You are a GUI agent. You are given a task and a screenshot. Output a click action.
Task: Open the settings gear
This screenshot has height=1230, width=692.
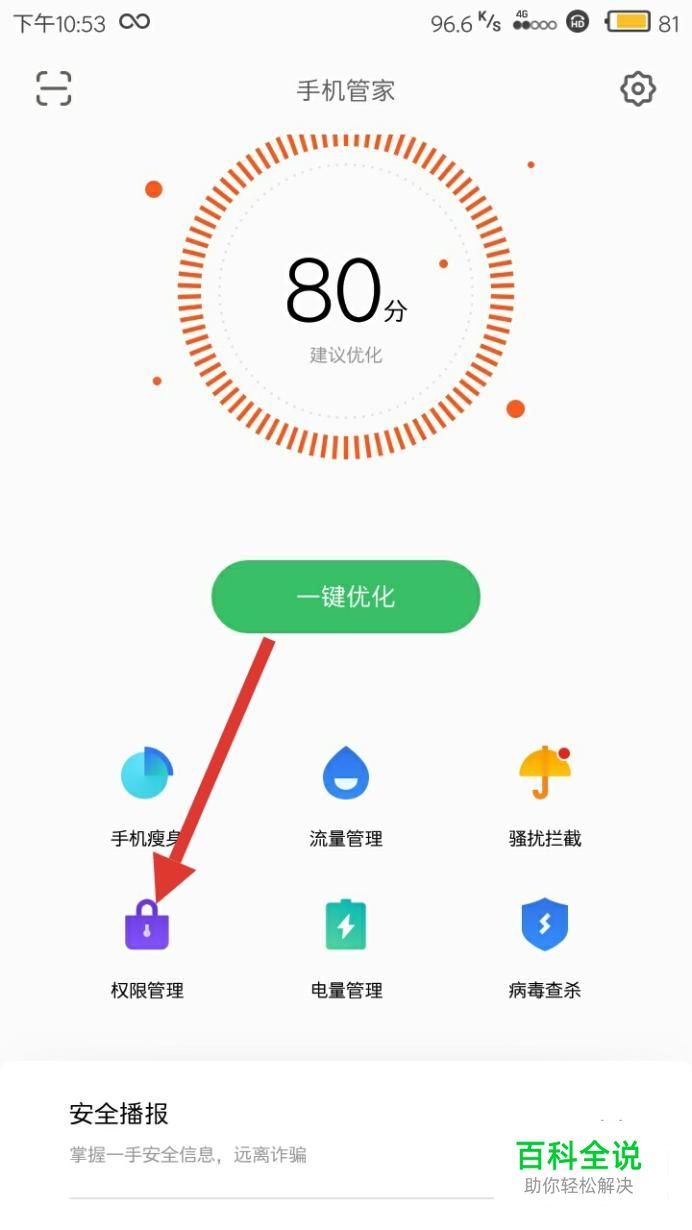637,89
